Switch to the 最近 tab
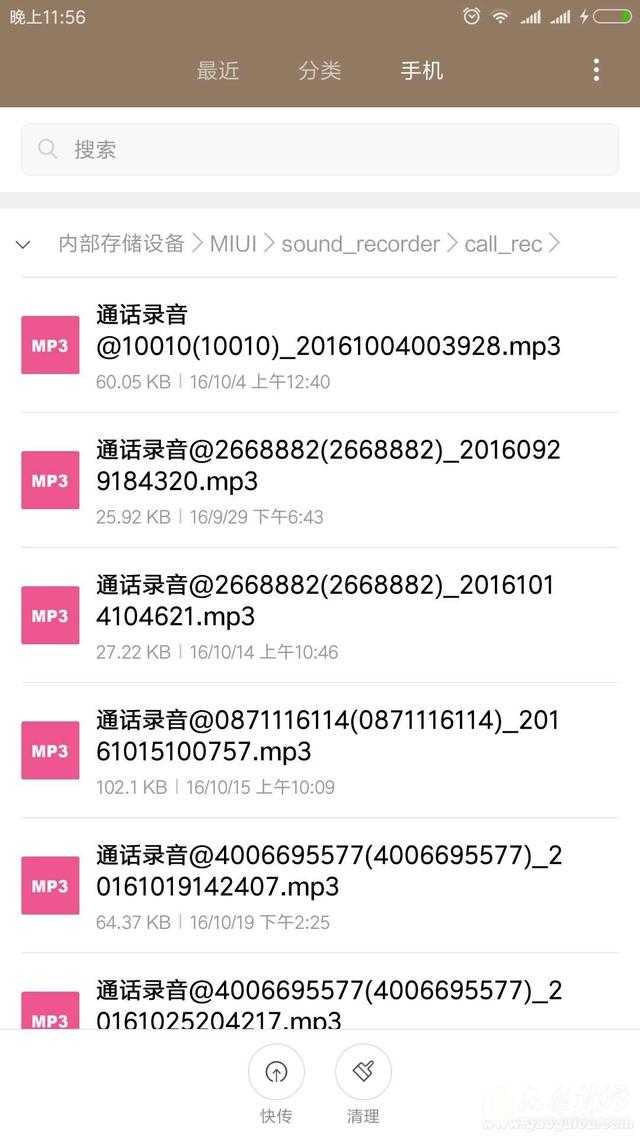Screen dimensions: 640x1138 coord(218,71)
